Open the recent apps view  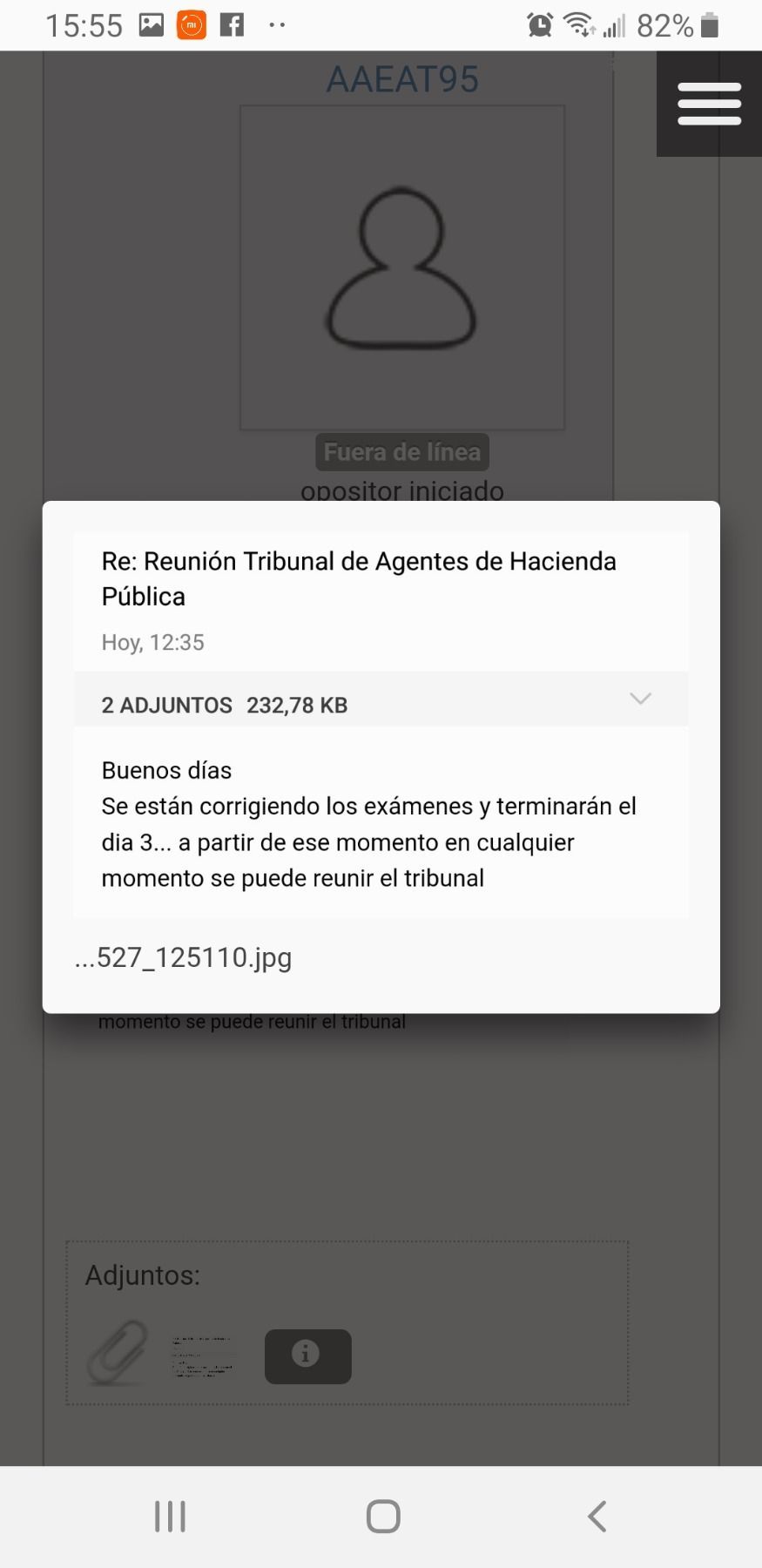(170, 1517)
